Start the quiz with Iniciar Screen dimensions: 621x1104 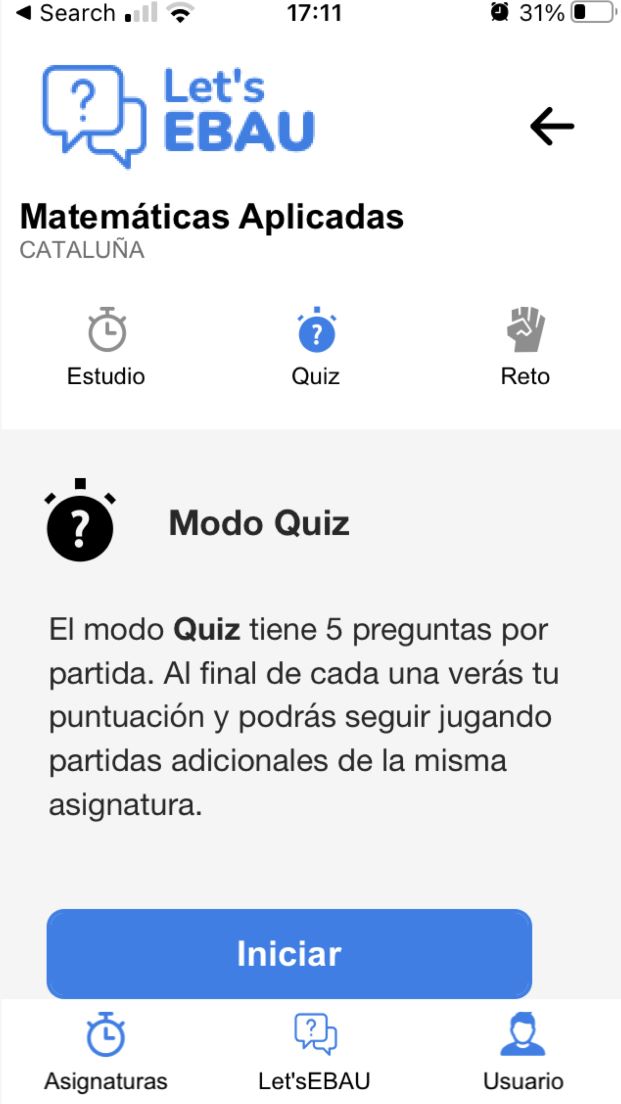click(289, 953)
